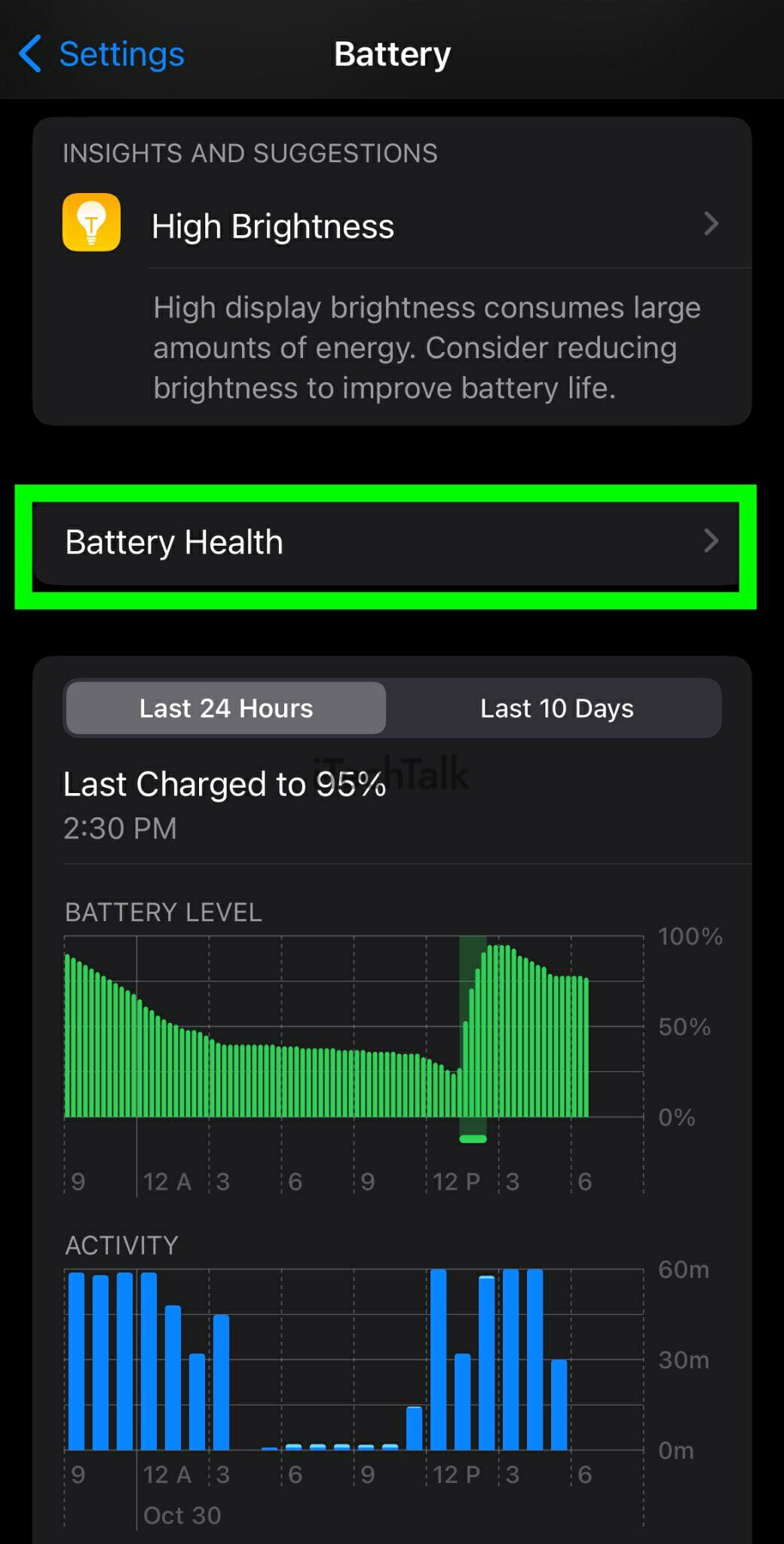This screenshot has height=1544, width=784.
Task: Switch to Last 10 Days view
Action: click(556, 708)
